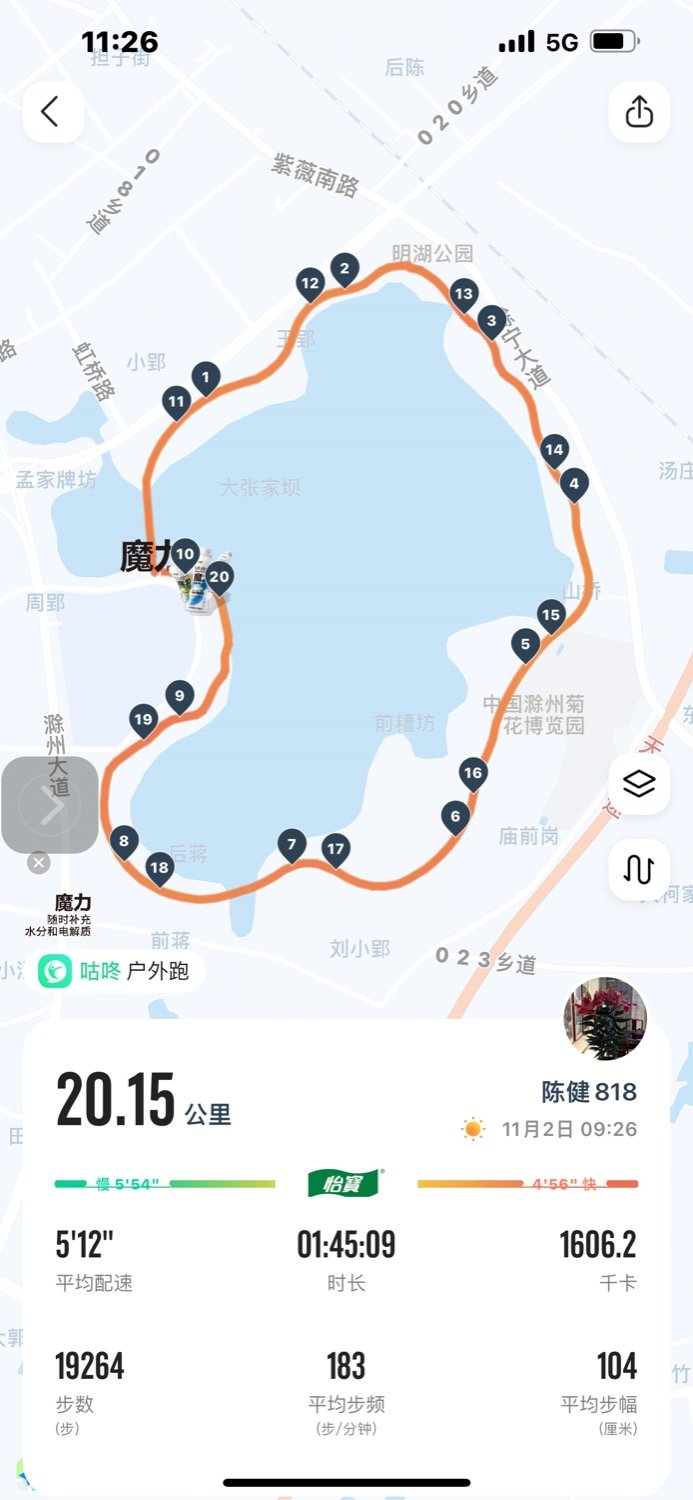Share this running record
Image resolution: width=693 pixels, height=1500 pixels.
click(x=639, y=112)
